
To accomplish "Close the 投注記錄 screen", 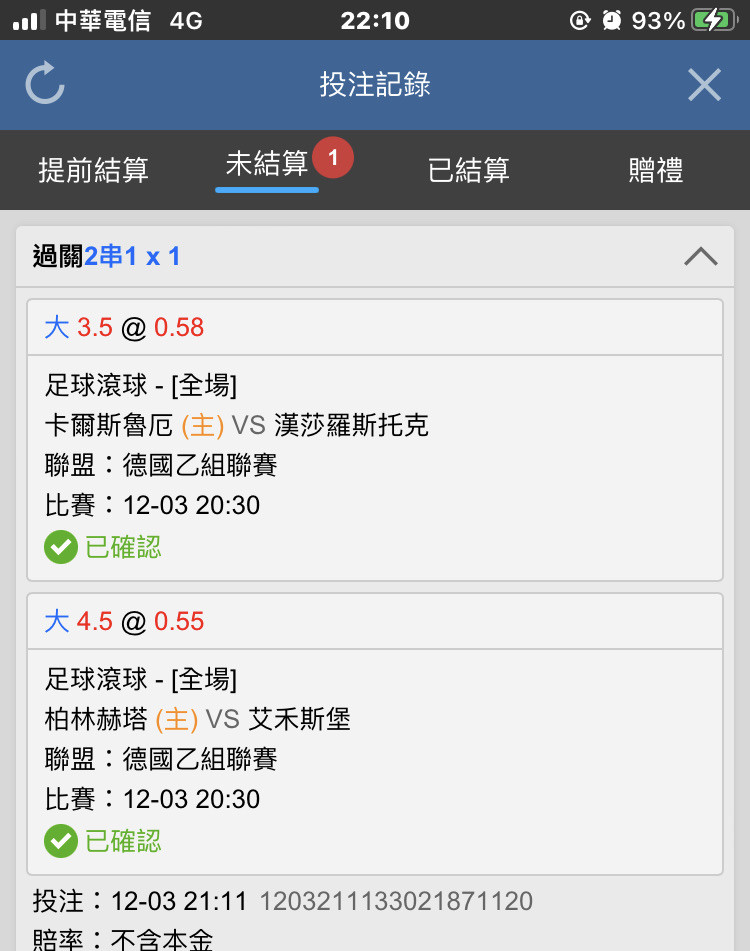I will point(704,85).
